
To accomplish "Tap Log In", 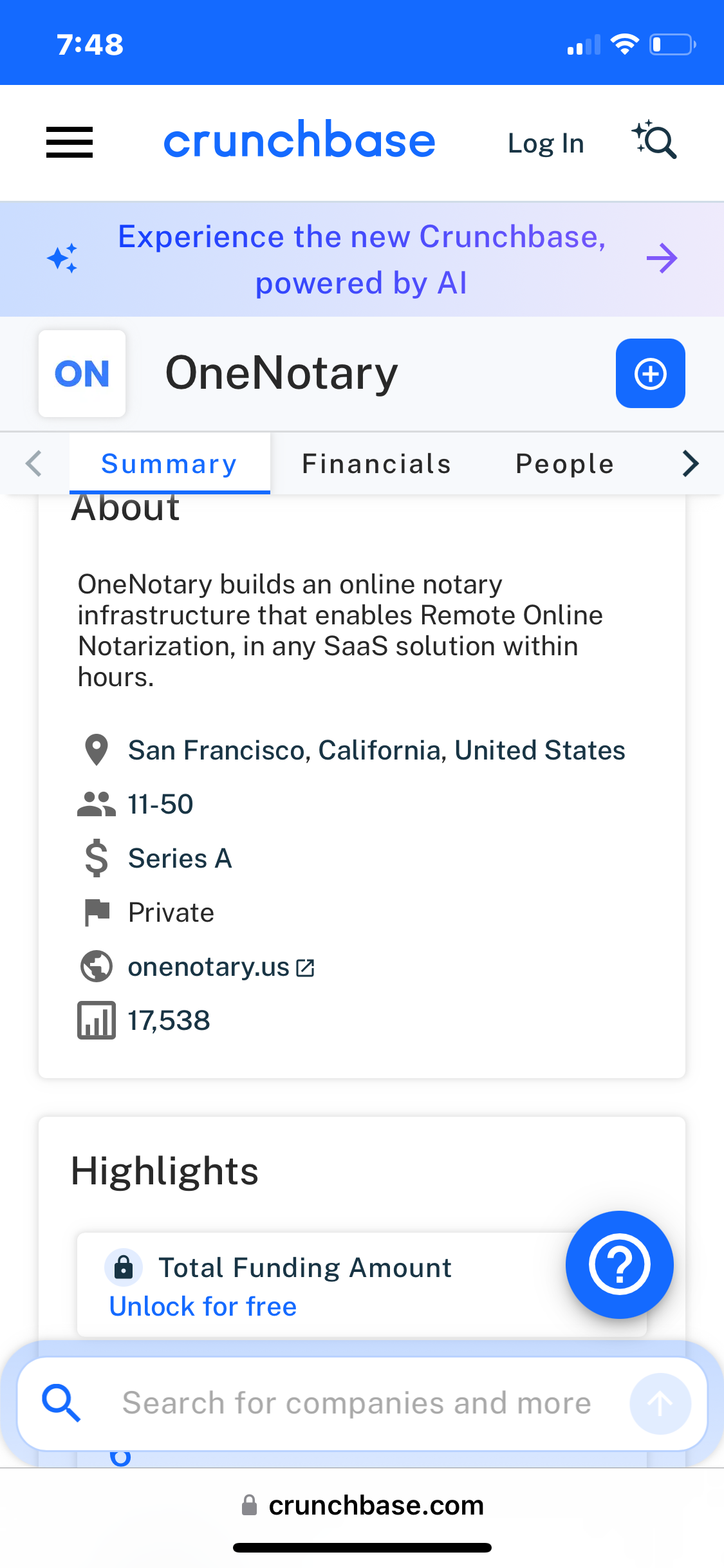I will [546, 144].
